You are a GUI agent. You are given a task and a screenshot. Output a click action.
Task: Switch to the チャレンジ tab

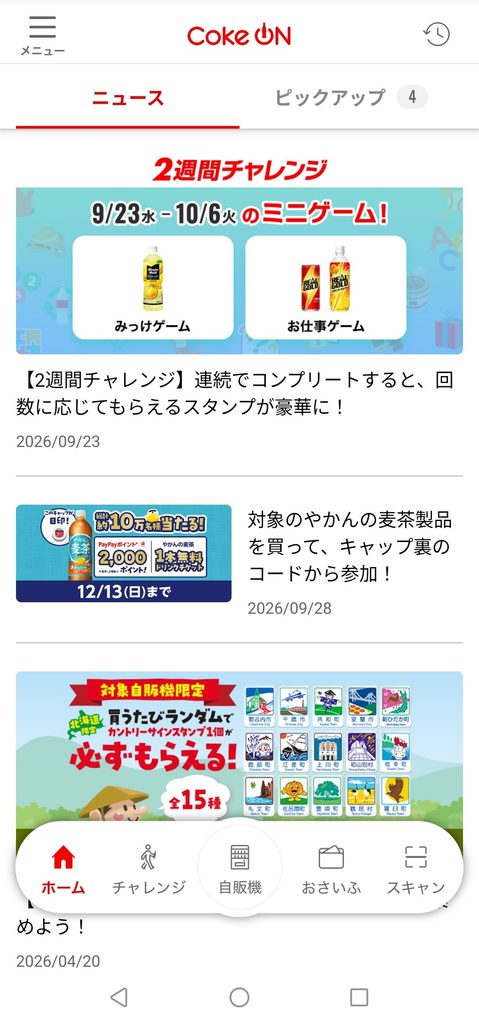pyautogui.click(x=149, y=869)
